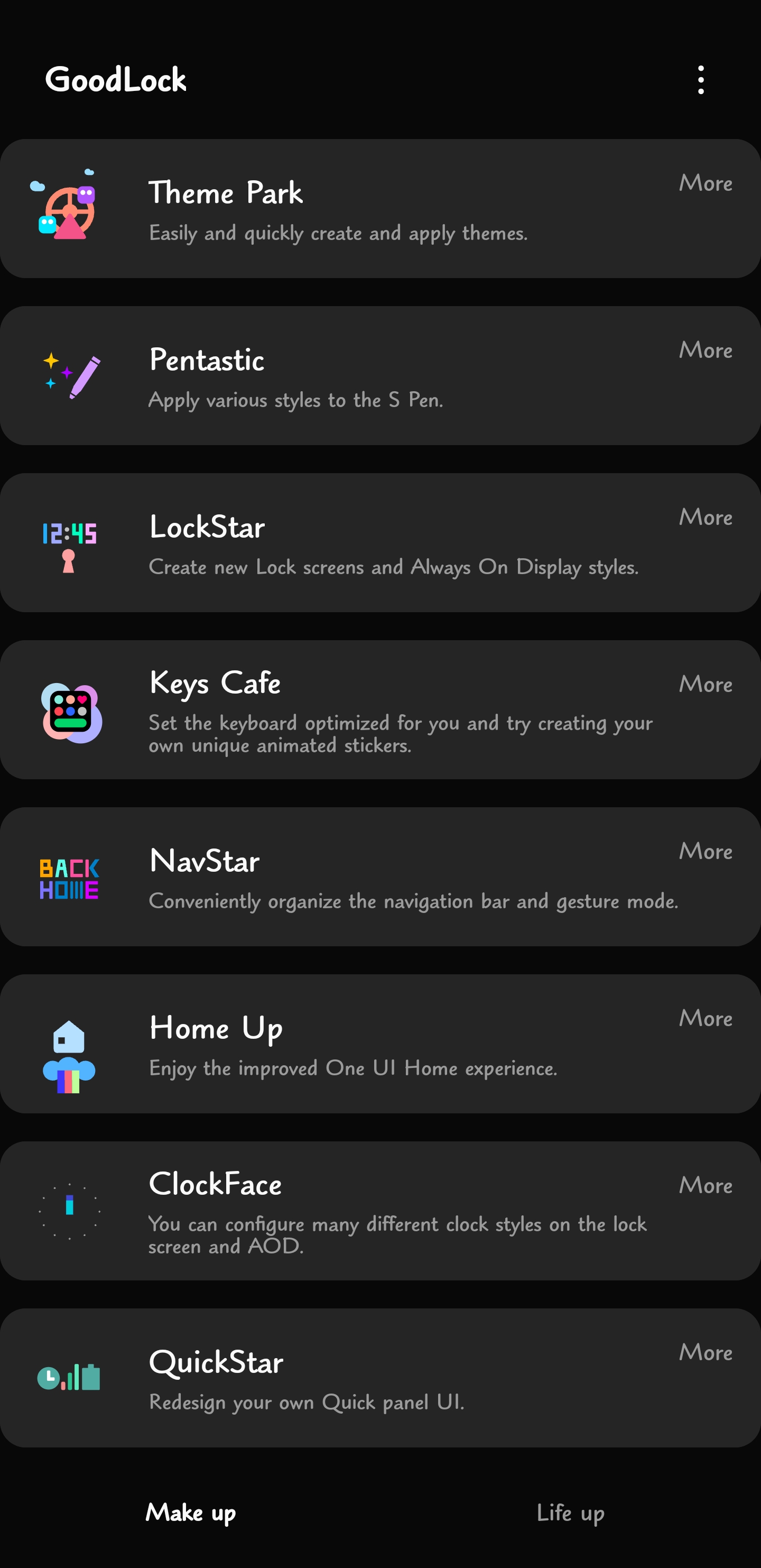The height and width of the screenshot is (1568, 761).
Task: Tap More on Home Up
Action: 705,1018
